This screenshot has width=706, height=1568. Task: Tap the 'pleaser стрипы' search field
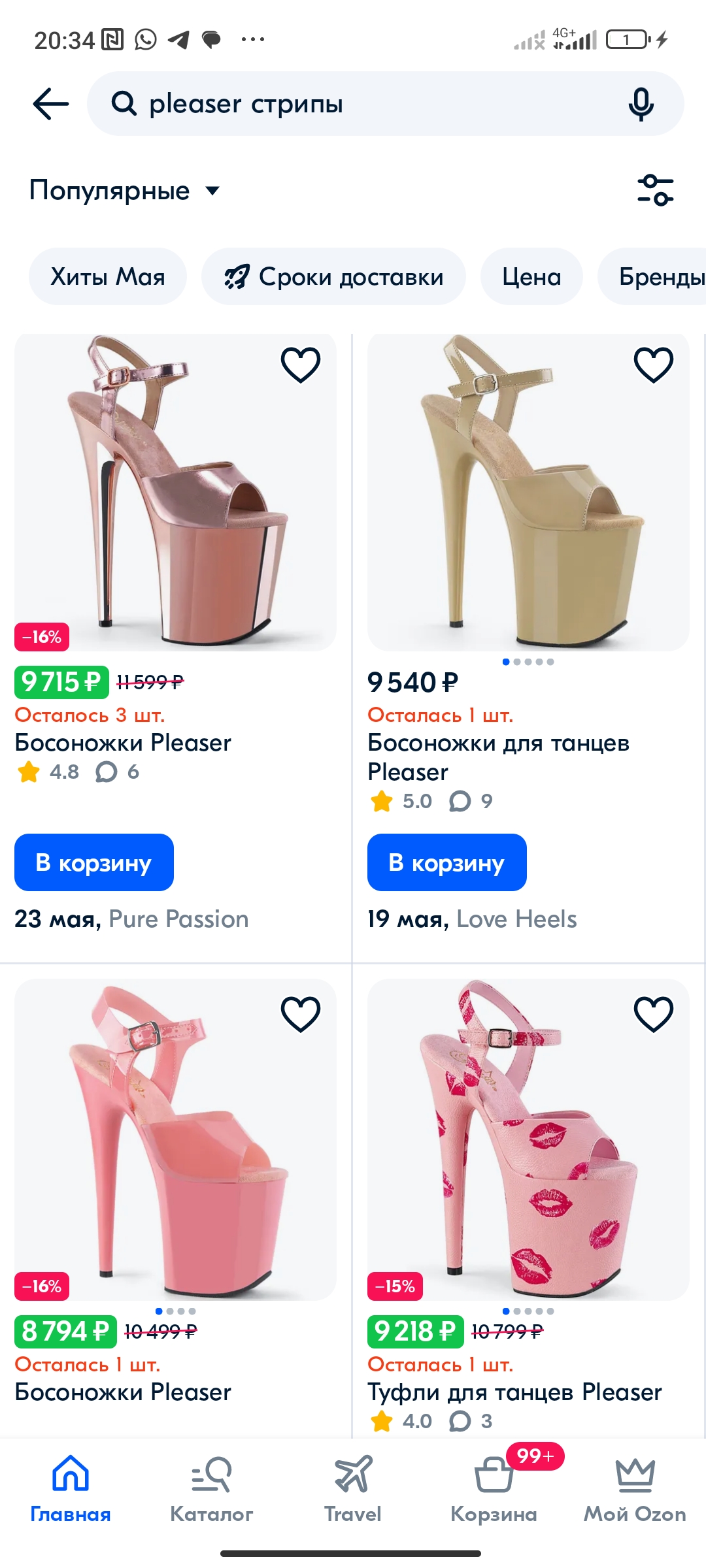[366, 104]
